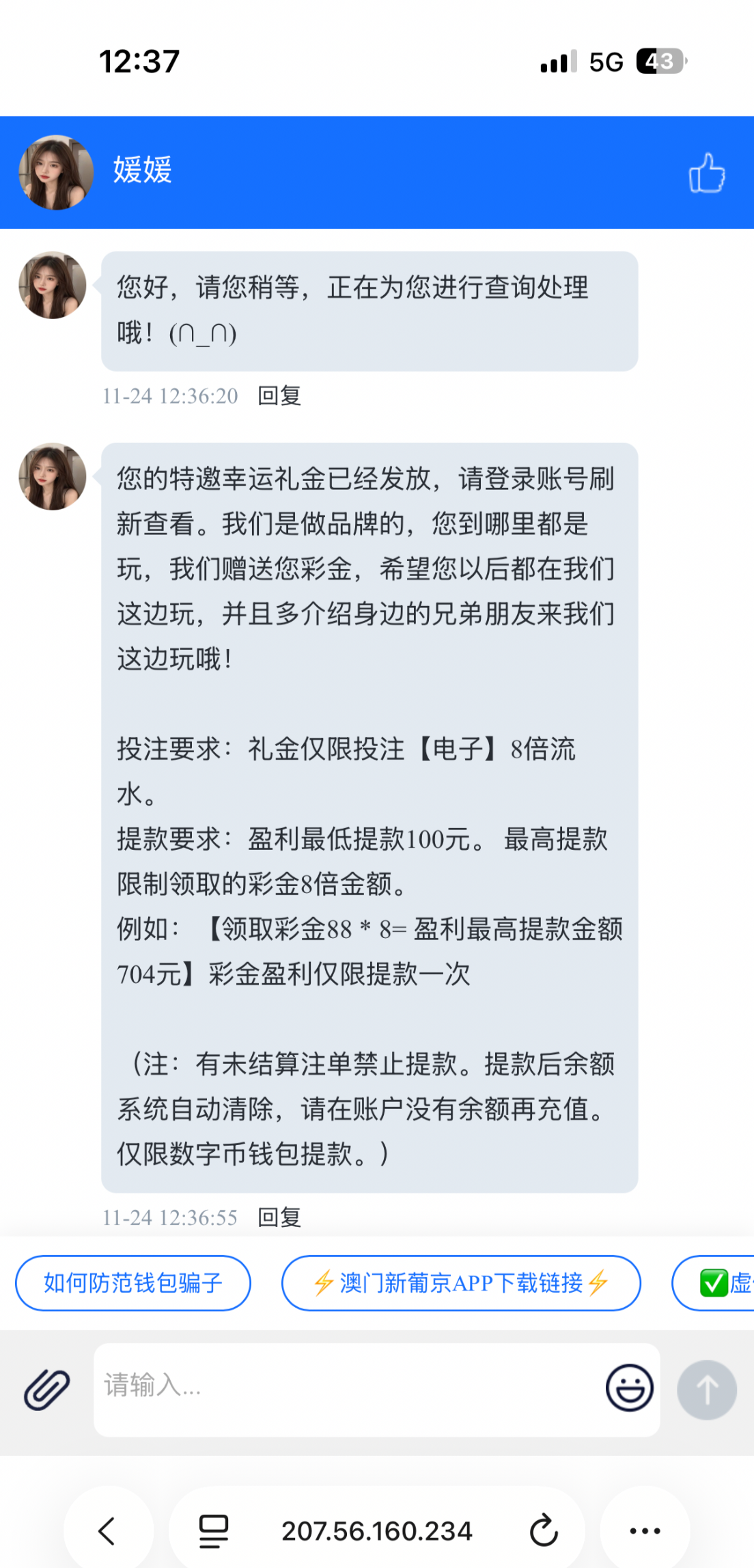Tap the thumbs-up icon in the header
This screenshot has width=754, height=1568.
pos(707,173)
